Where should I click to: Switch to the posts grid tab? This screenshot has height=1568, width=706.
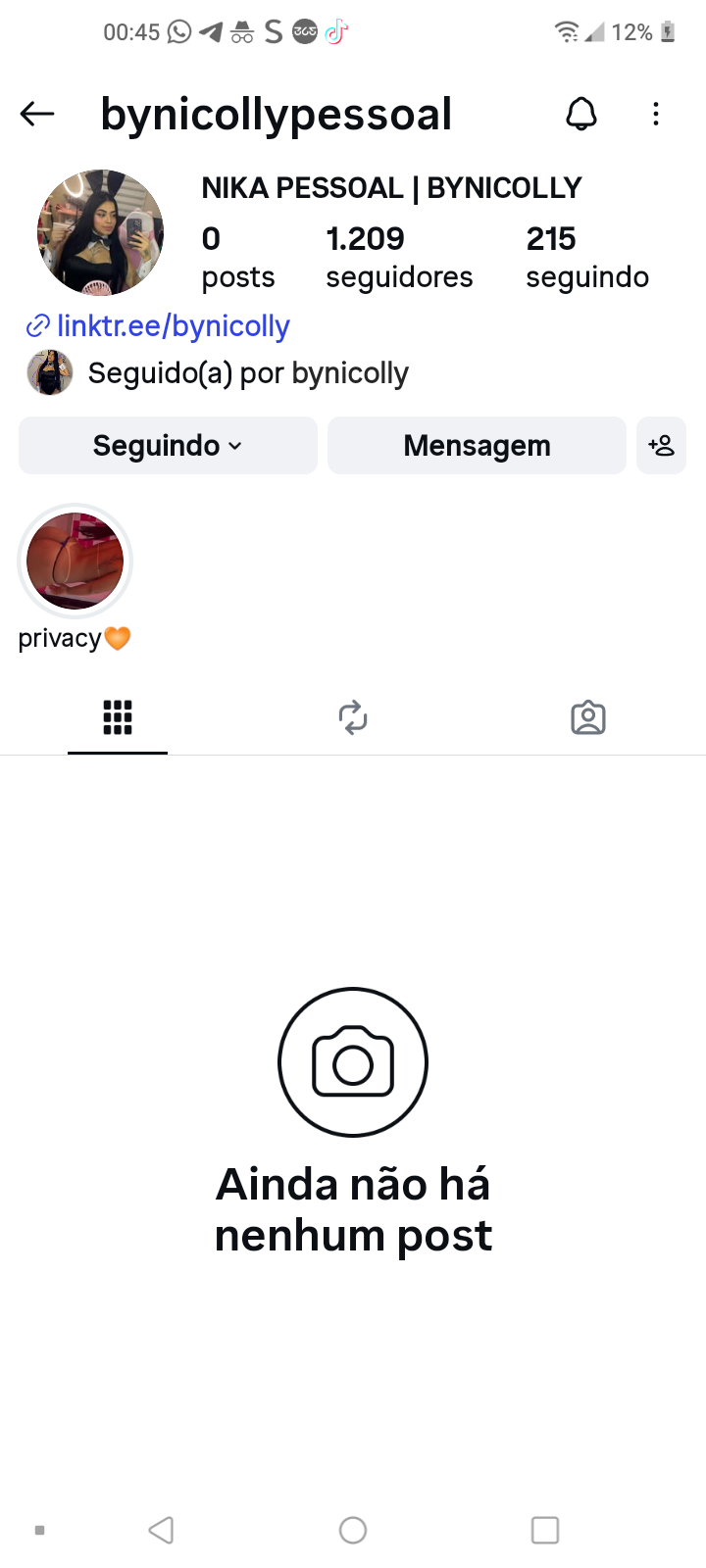click(118, 718)
